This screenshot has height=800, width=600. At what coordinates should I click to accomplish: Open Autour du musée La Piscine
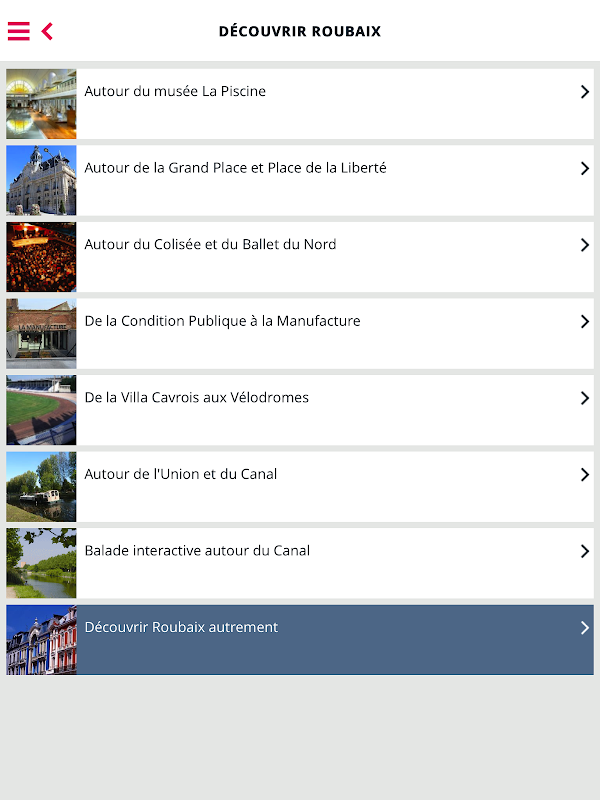point(300,103)
